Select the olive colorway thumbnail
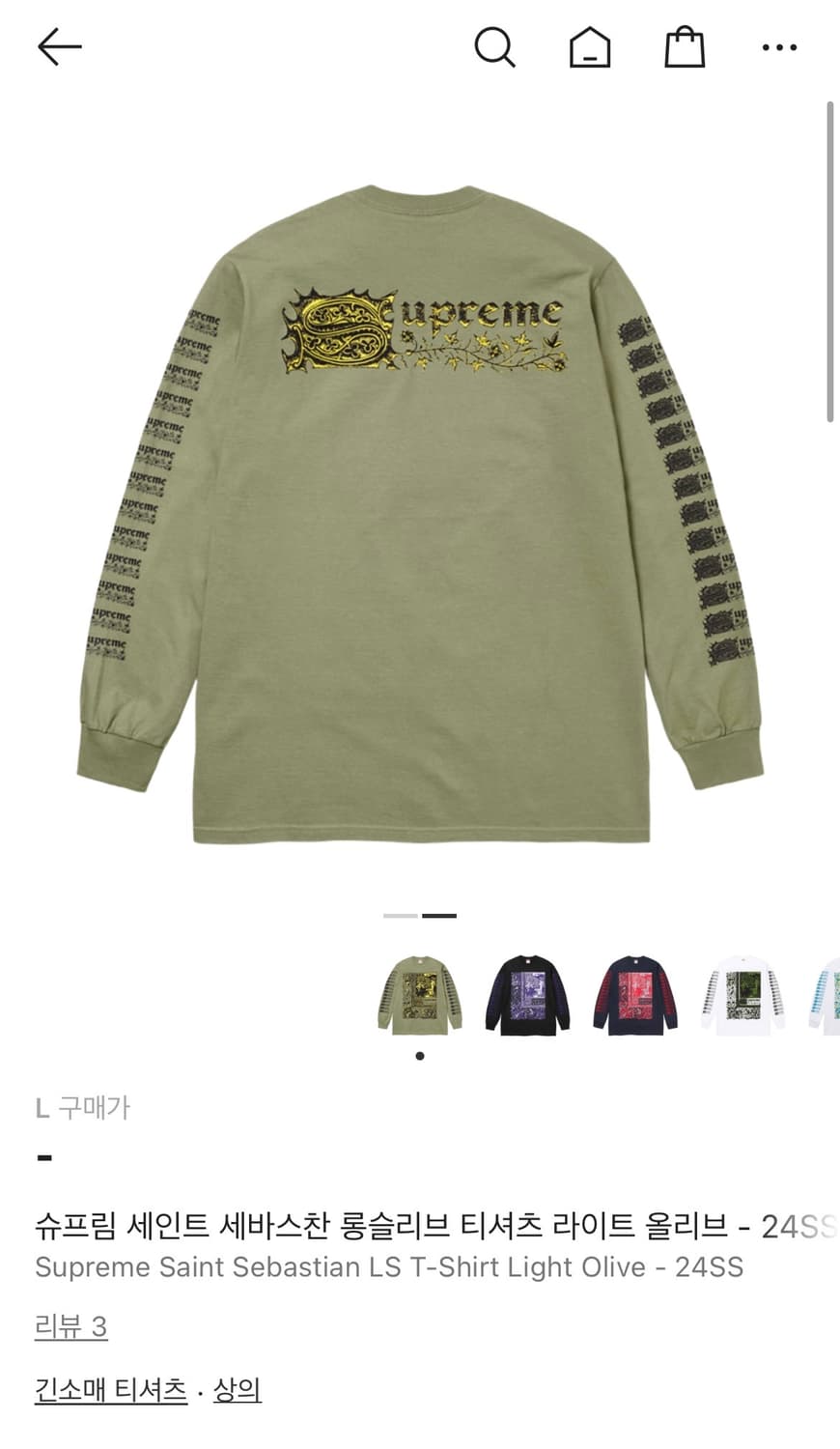This screenshot has height=1449, width=840. pos(419,997)
